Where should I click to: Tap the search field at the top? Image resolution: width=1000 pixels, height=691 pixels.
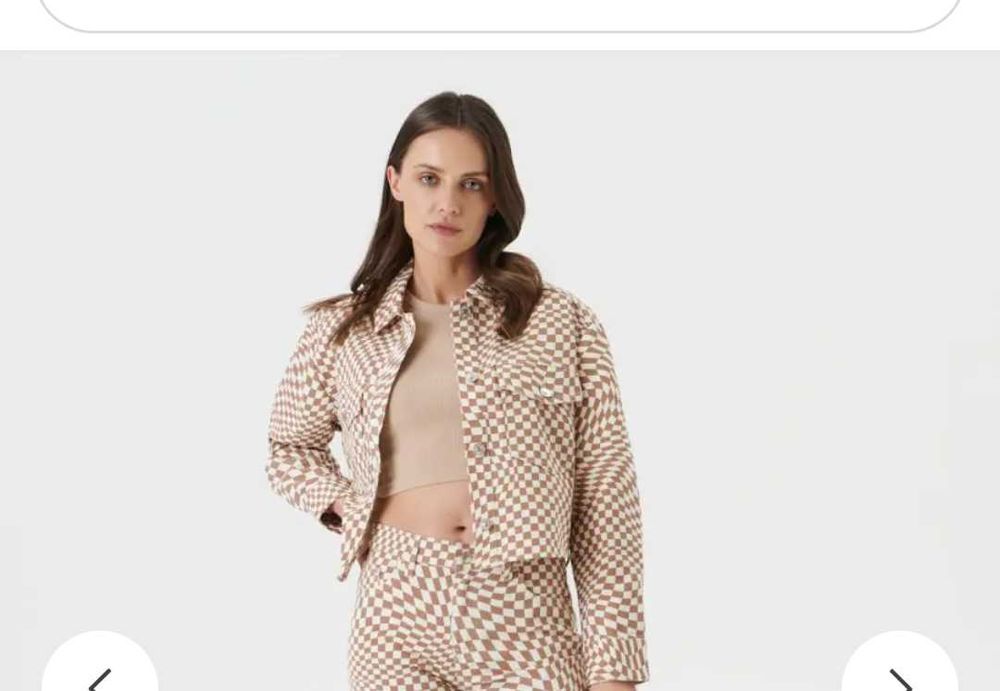tap(500, 14)
